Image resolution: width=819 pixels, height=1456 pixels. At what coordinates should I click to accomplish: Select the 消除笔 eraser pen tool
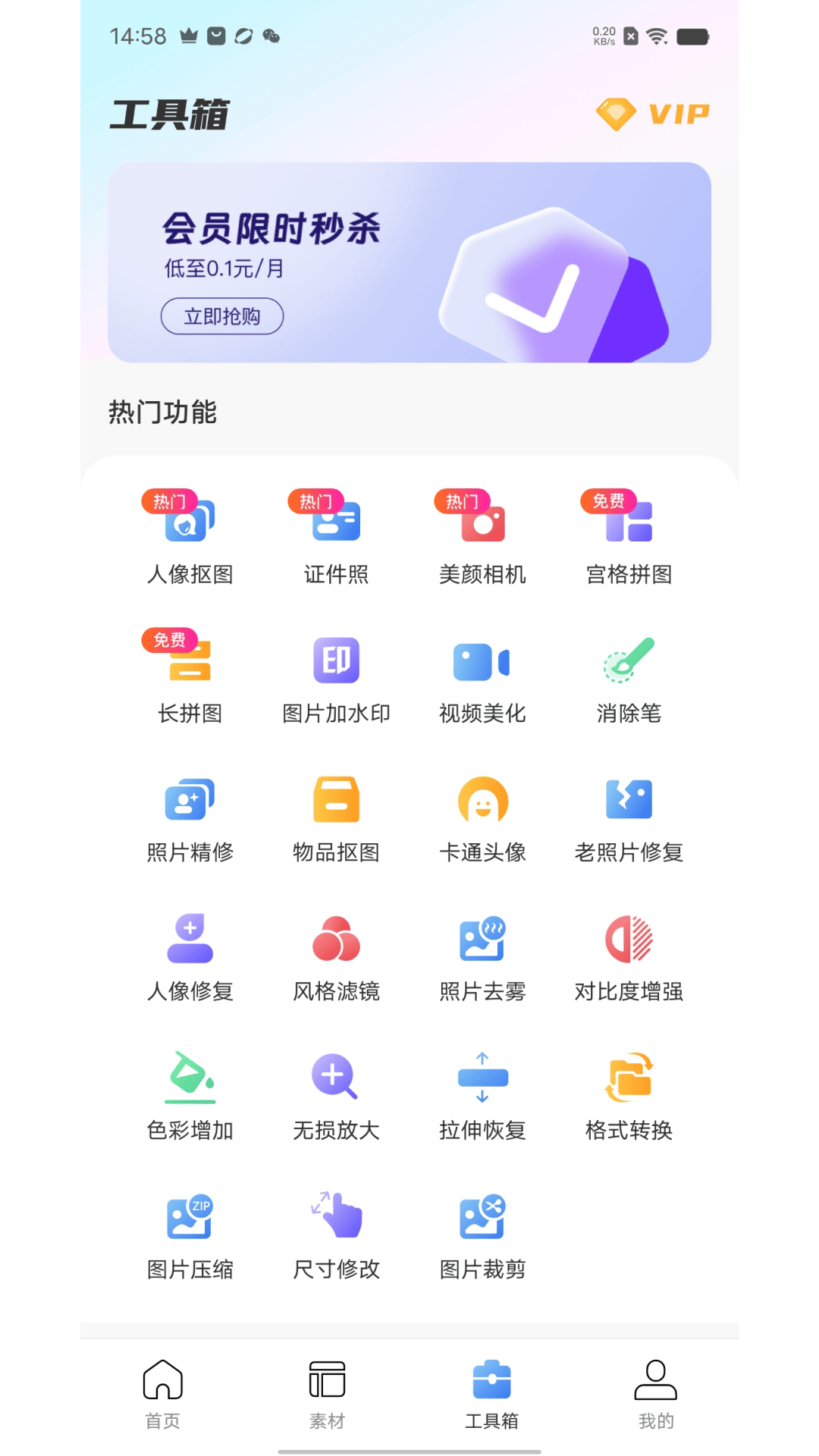627,677
